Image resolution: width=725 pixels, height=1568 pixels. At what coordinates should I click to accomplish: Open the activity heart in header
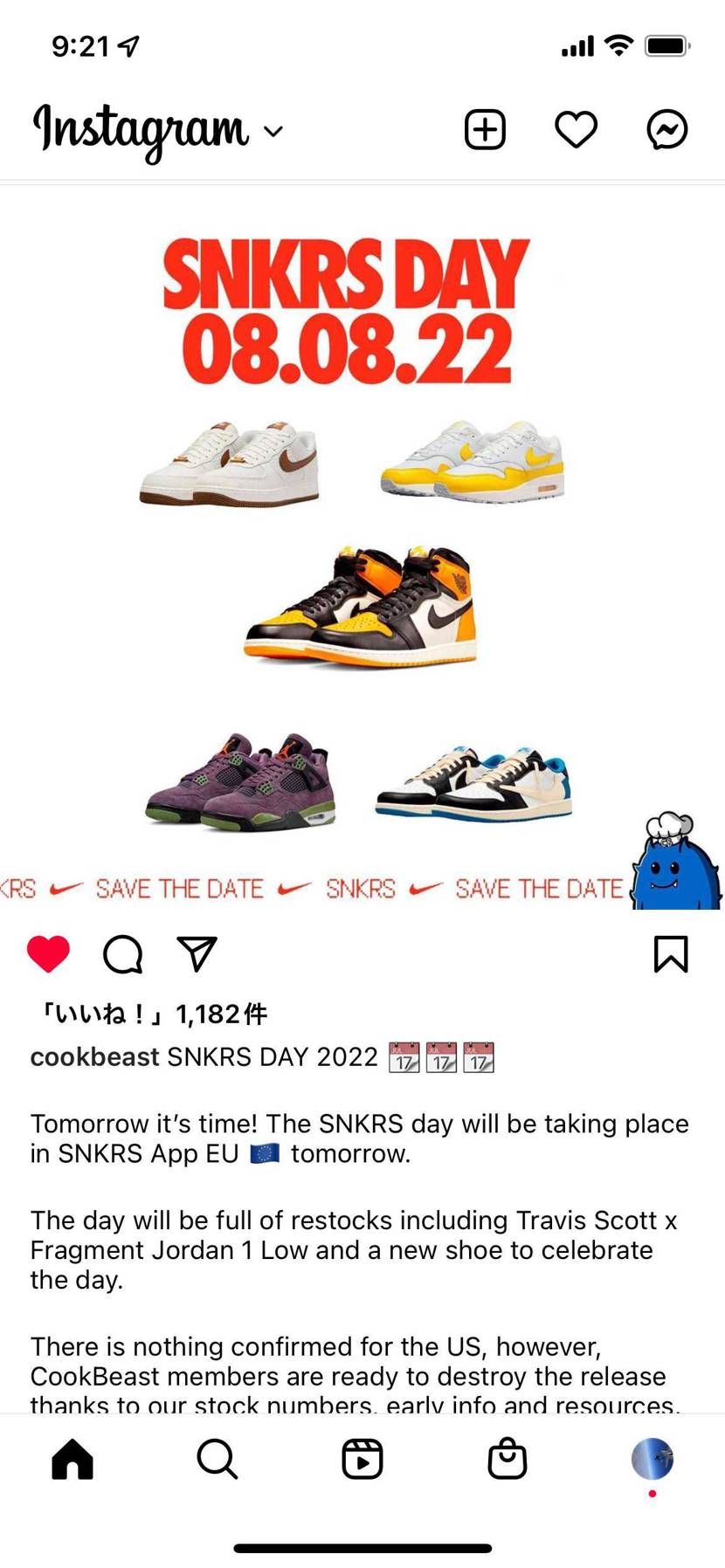[577, 130]
